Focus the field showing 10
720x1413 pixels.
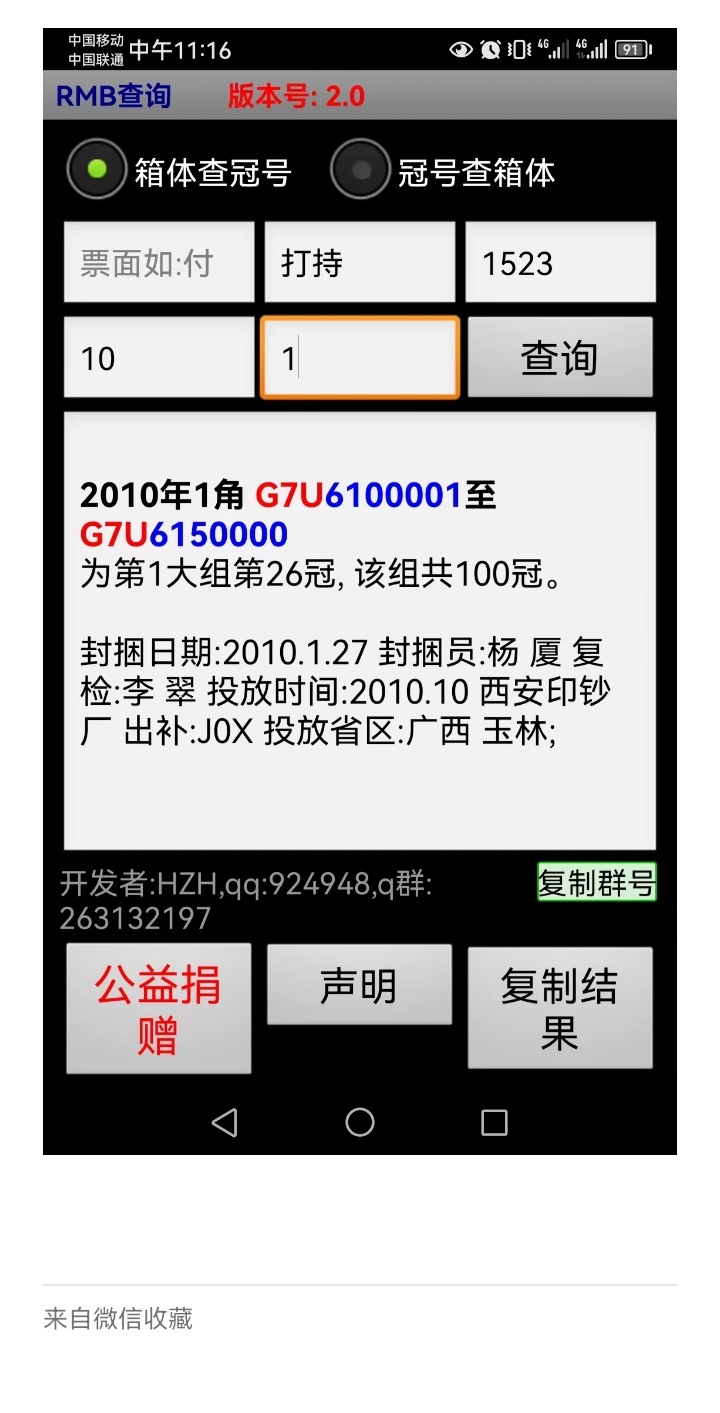pyautogui.click(x=159, y=357)
